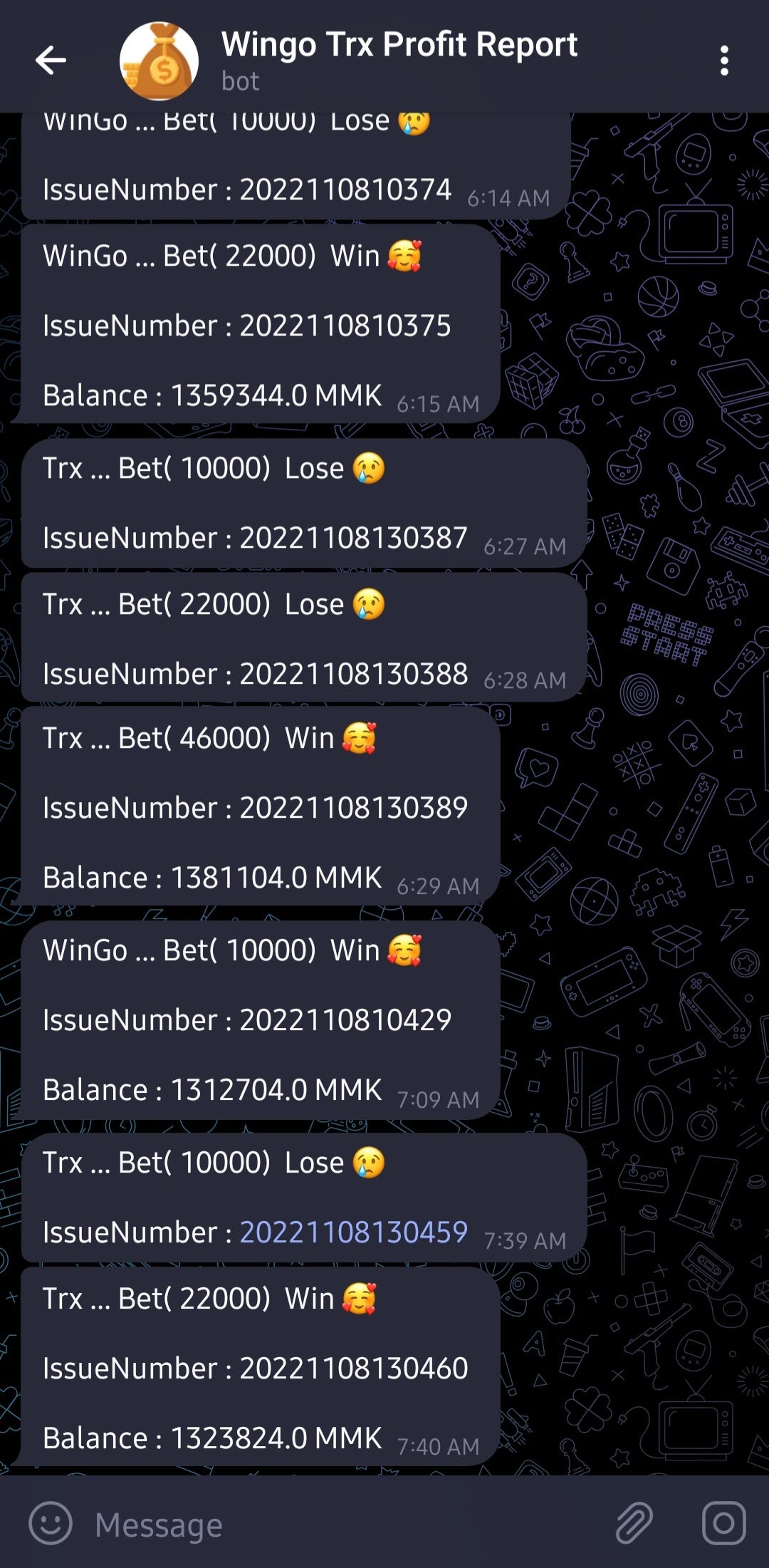Tap the Message input field
The width and height of the screenshot is (769, 1568).
click(x=342, y=1525)
